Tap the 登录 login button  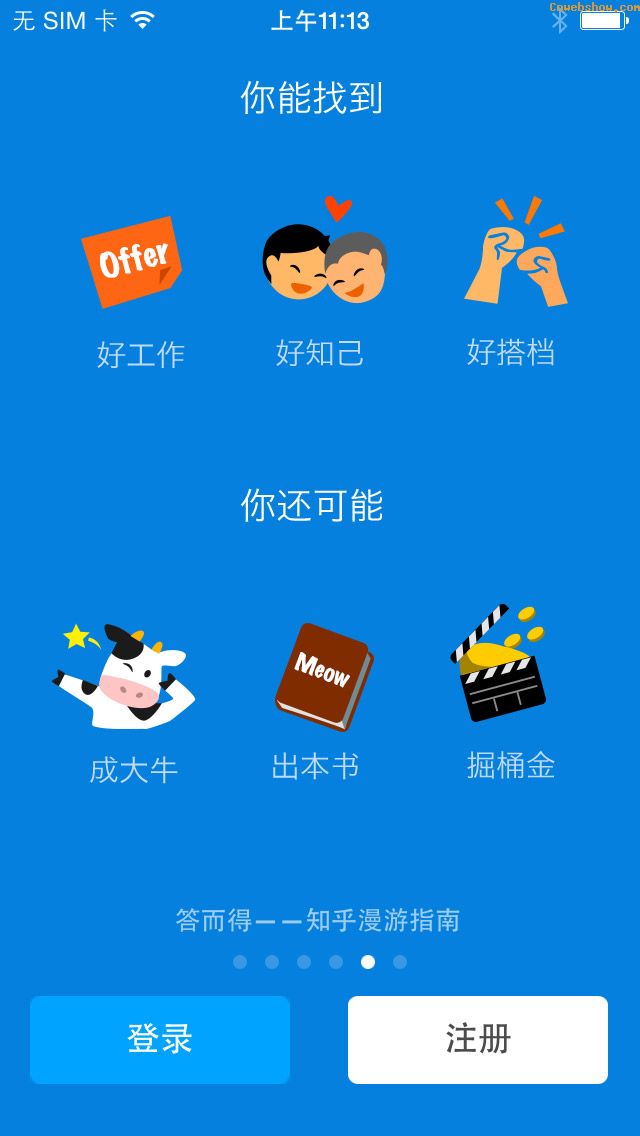coord(159,1040)
